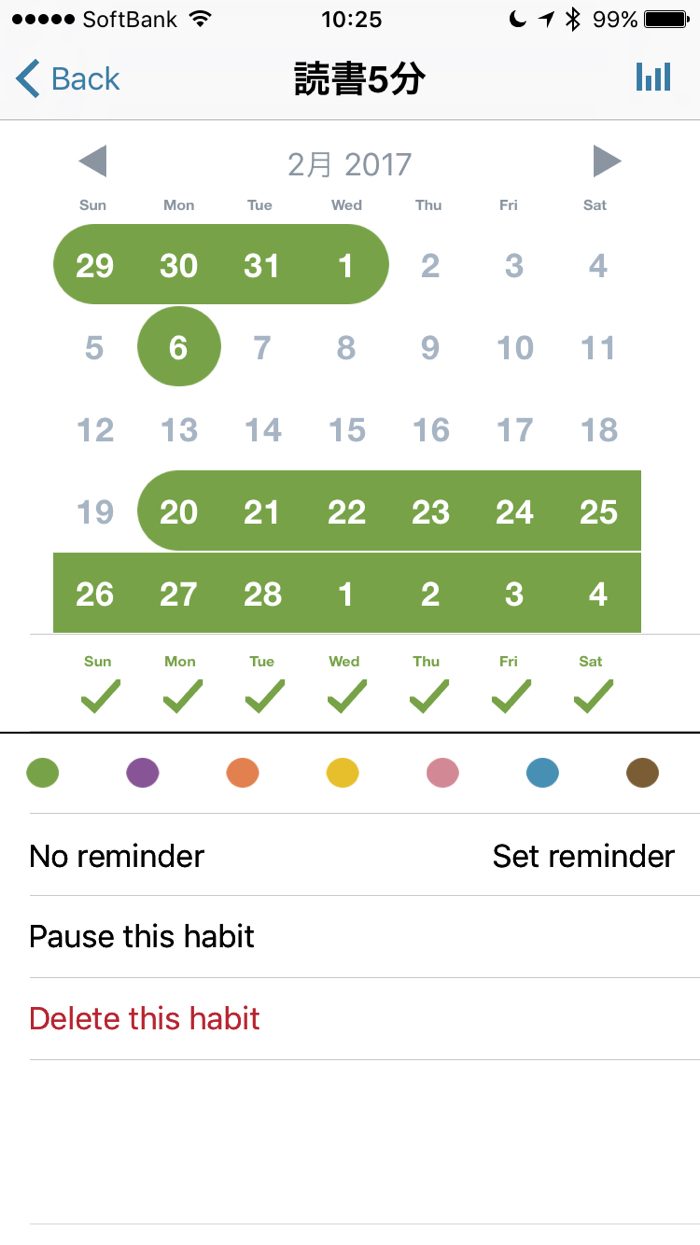Toggle the Wed weekday checkmark
This screenshot has width=700, height=1245.
tap(344, 695)
